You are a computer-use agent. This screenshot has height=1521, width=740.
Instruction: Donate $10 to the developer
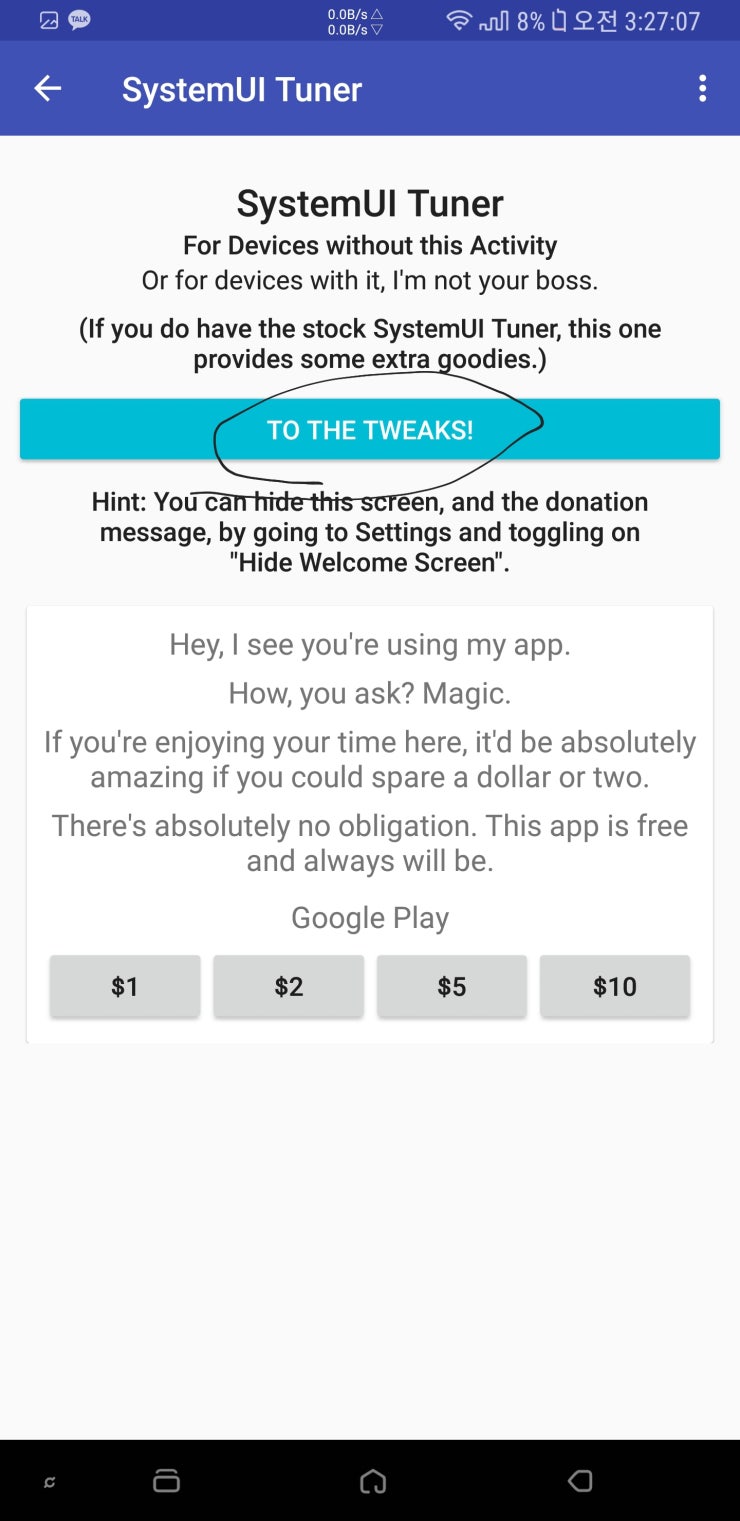click(615, 986)
